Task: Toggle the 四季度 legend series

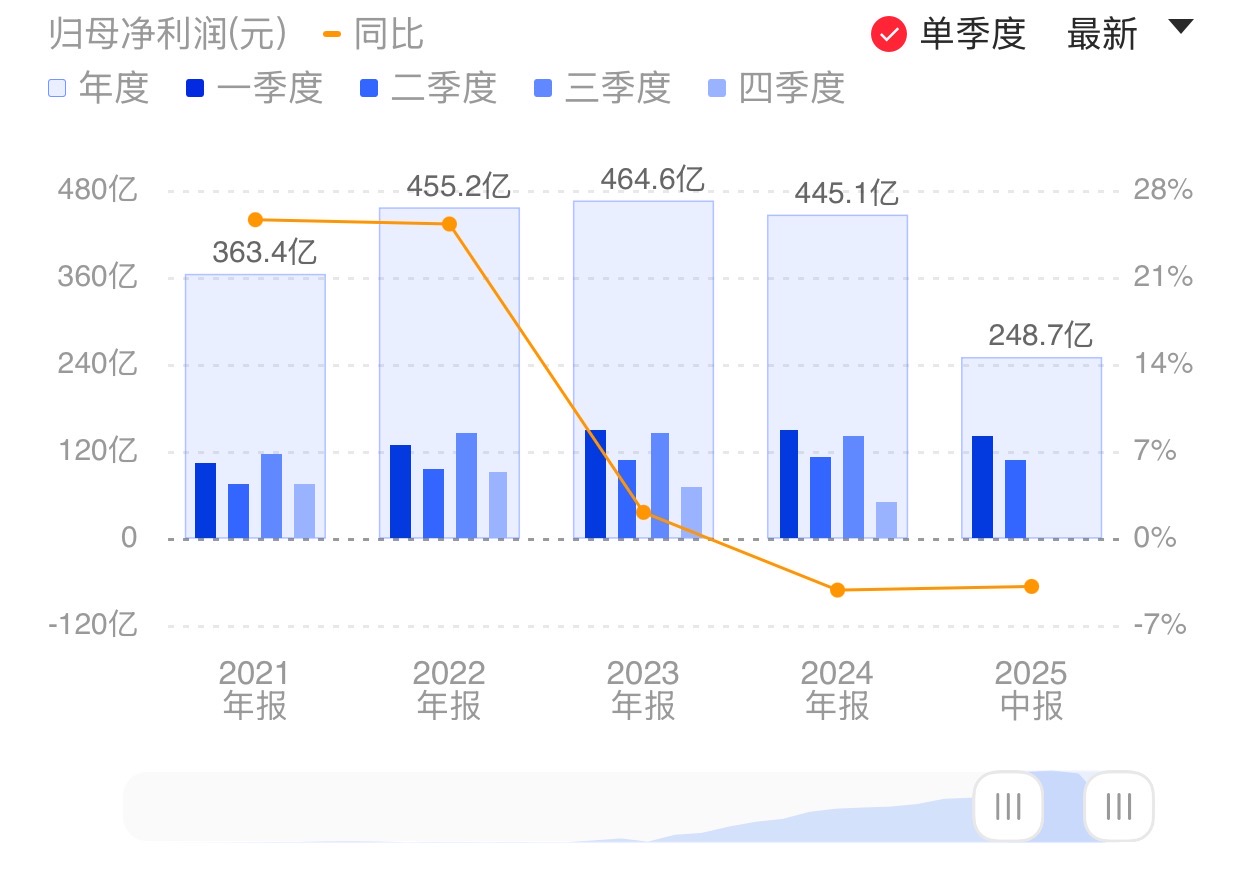Action: pos(776,88)
